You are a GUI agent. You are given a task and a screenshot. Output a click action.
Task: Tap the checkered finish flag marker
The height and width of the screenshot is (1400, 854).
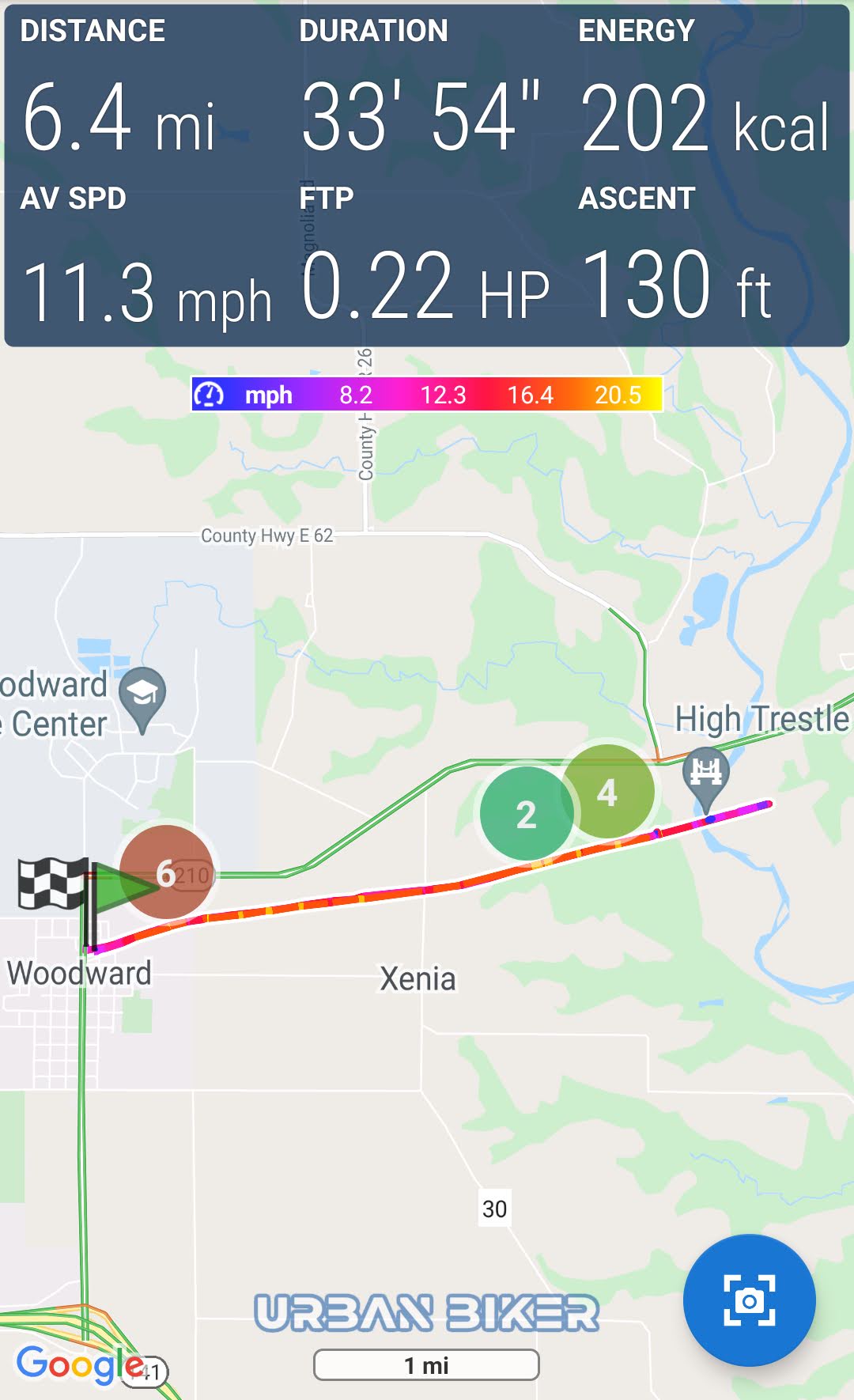[51, 884]
